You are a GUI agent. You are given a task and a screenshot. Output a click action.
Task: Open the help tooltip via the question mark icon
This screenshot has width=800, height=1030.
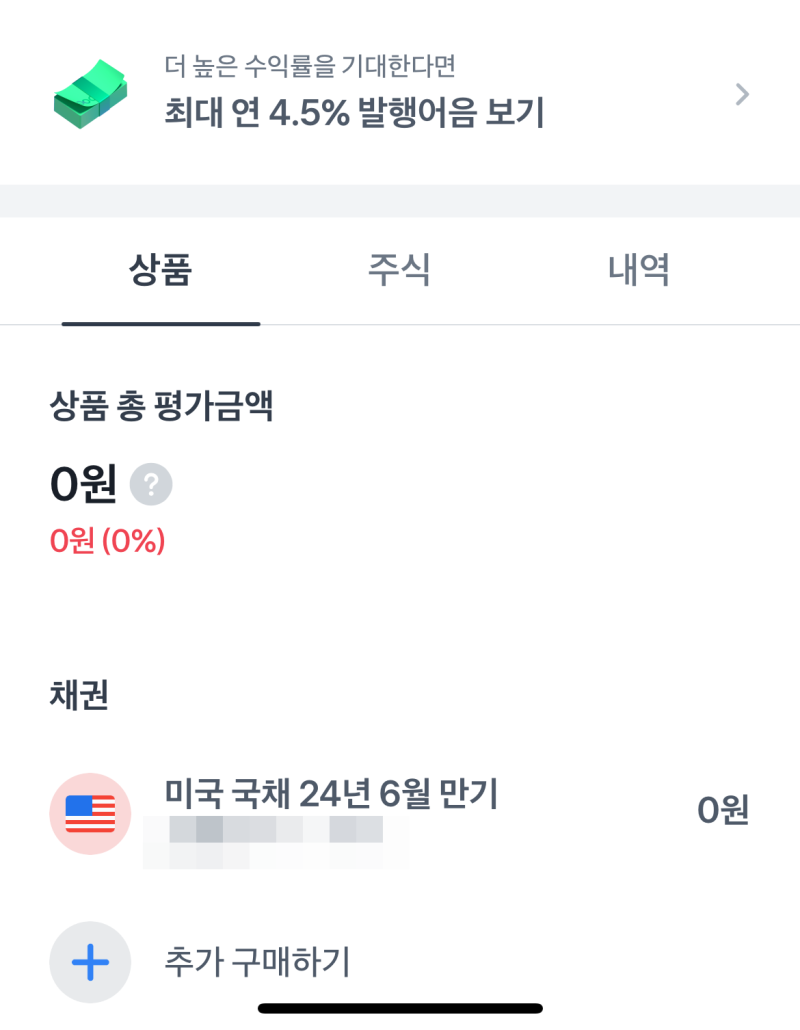pyautogui.click(x=153, y=485)
